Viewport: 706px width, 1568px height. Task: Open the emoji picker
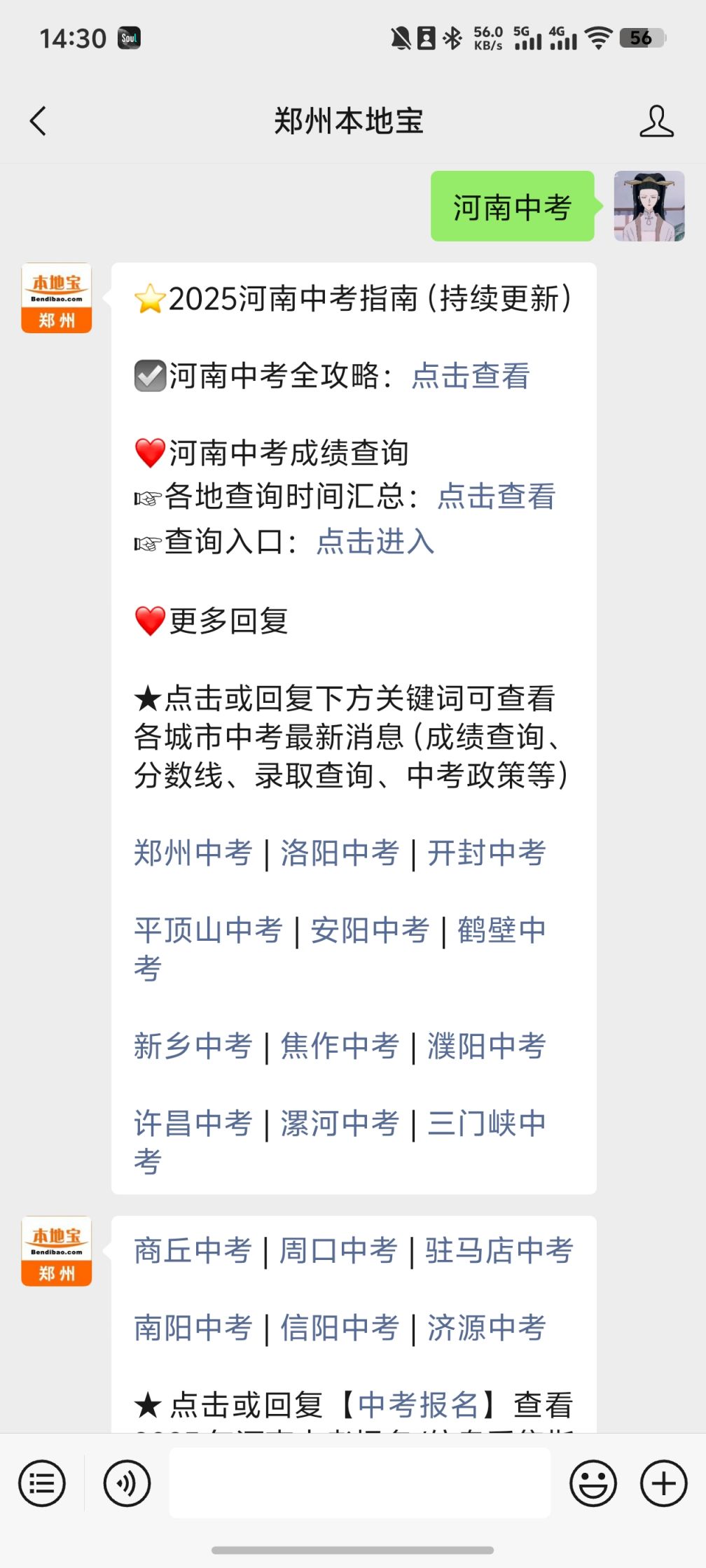(x=593, y=1483)
